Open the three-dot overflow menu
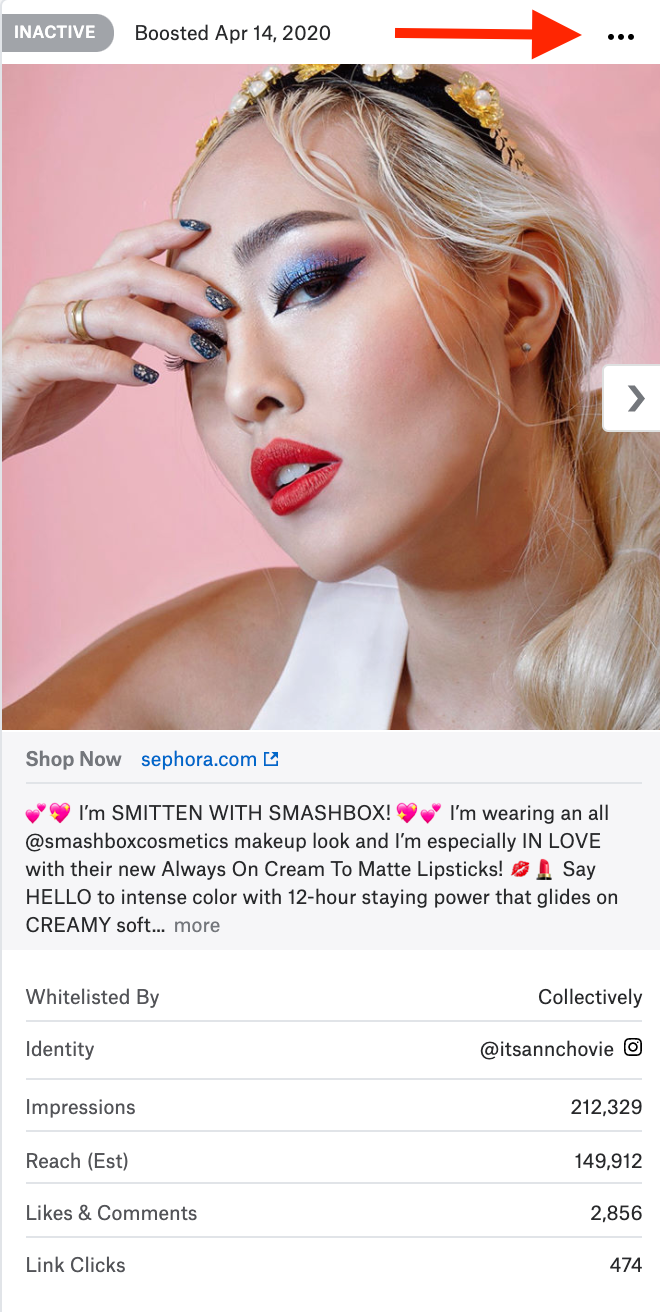The width and height of the screenshot is (660, 1312). (x=620, y=37)
